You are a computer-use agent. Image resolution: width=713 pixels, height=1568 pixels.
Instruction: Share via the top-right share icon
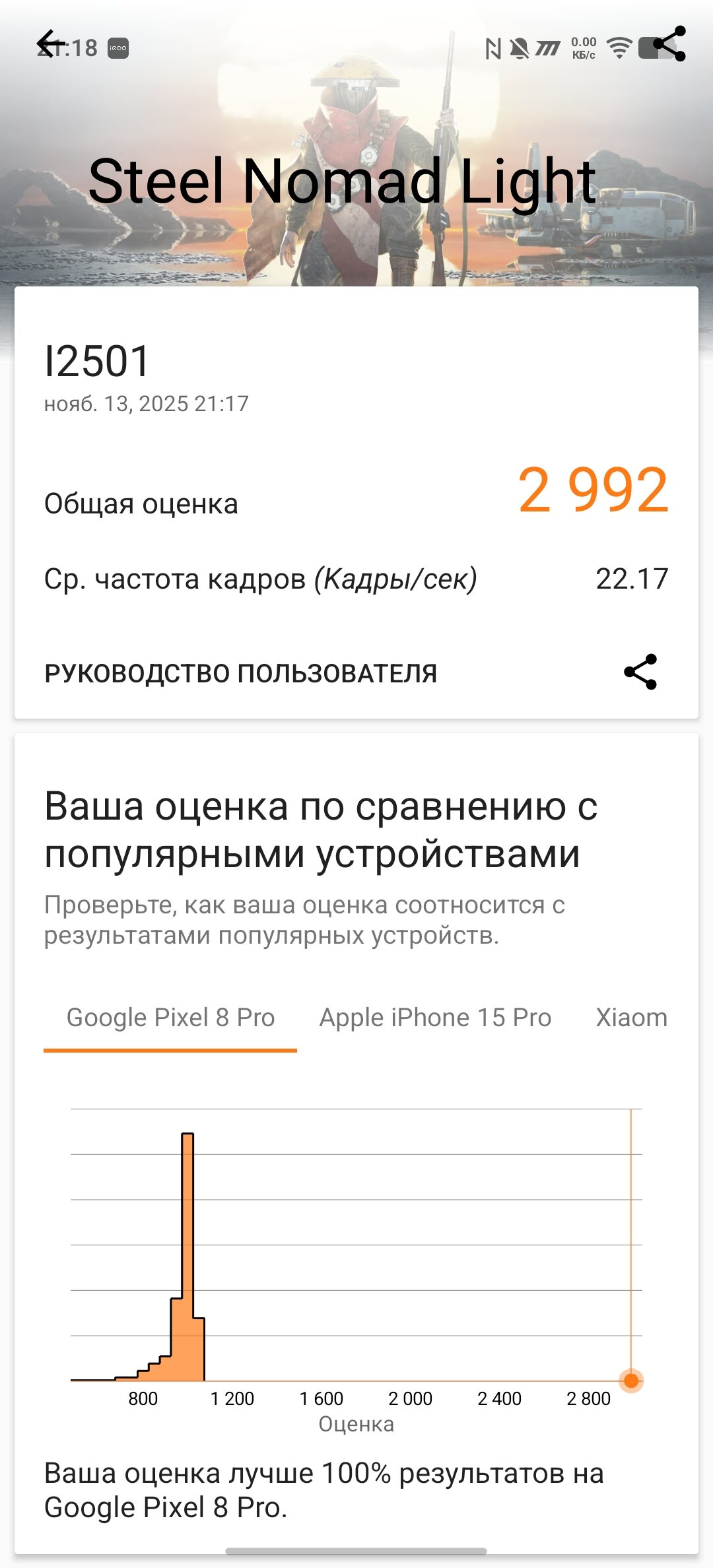pyautogui.click(x=669, y=44)
